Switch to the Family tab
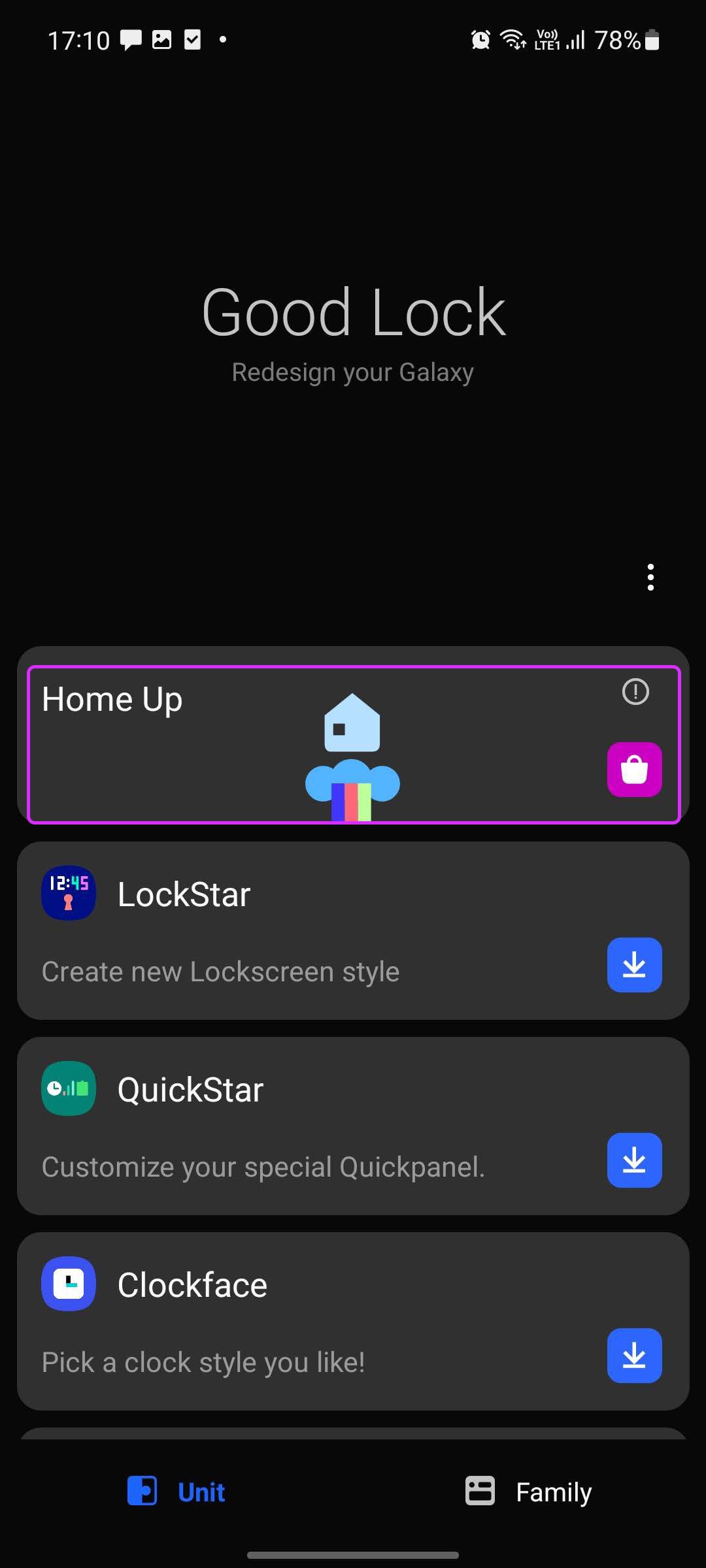Screen dimensions: 706x1568 coord(529,1492)
